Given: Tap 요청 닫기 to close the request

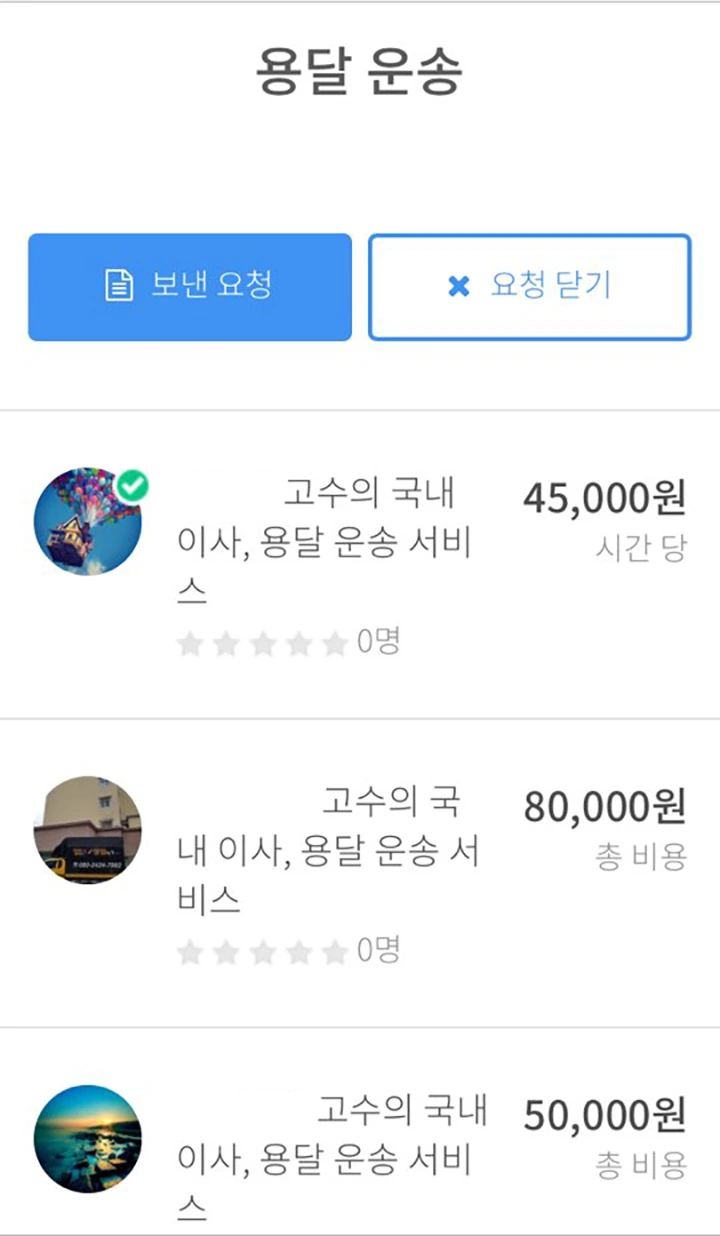Looking at the screenshot, I should pos(529,287).
